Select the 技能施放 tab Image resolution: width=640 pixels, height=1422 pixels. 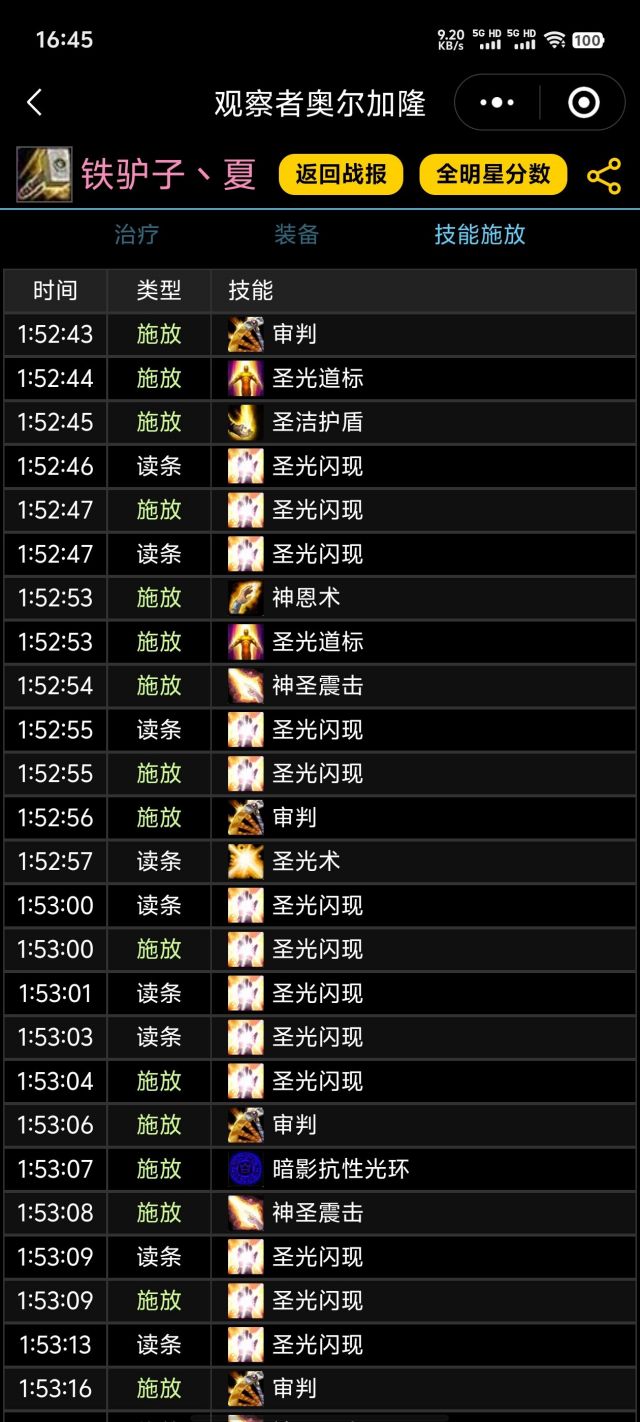pos(479,235)
